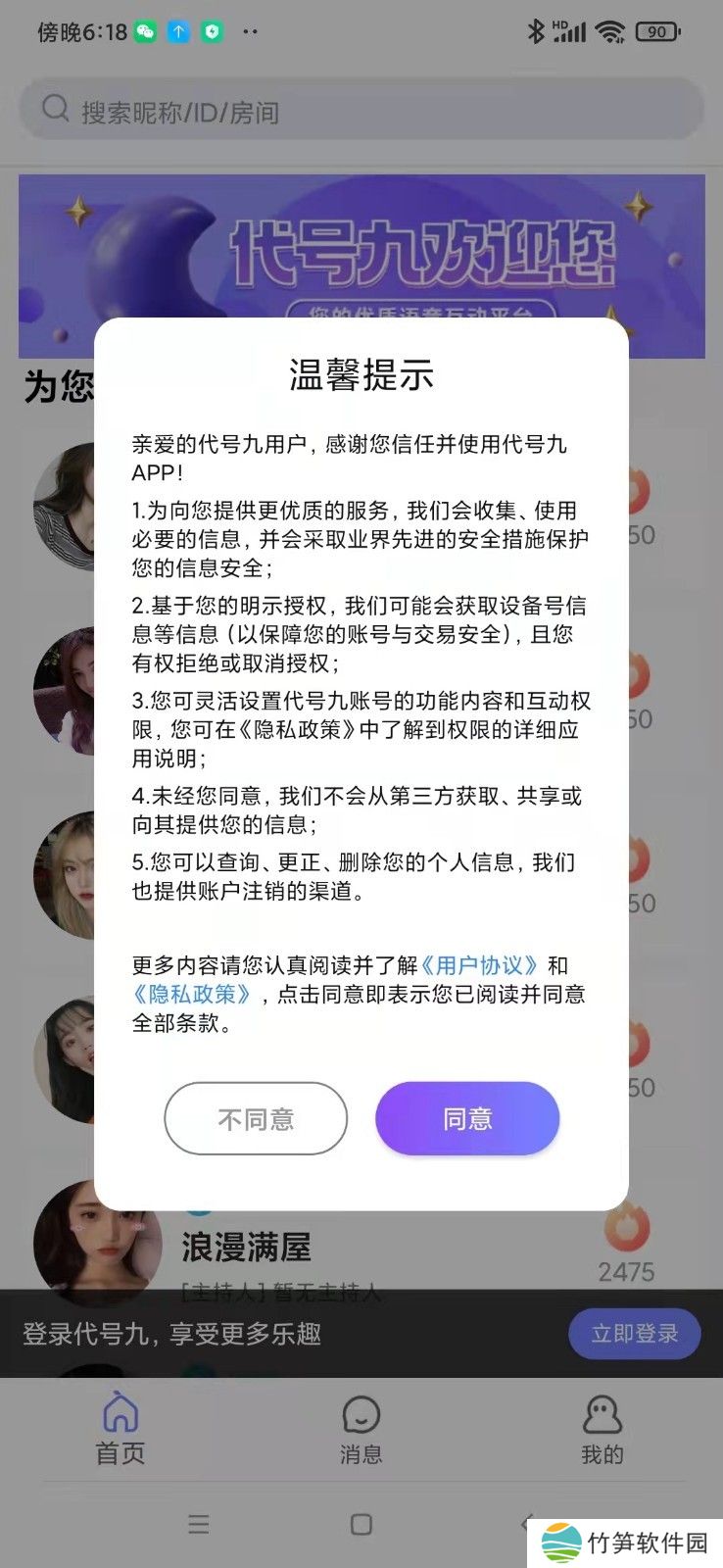Open the search box for 昵称/ID/房间
The image size is (723, 1568).
point(361,112)
